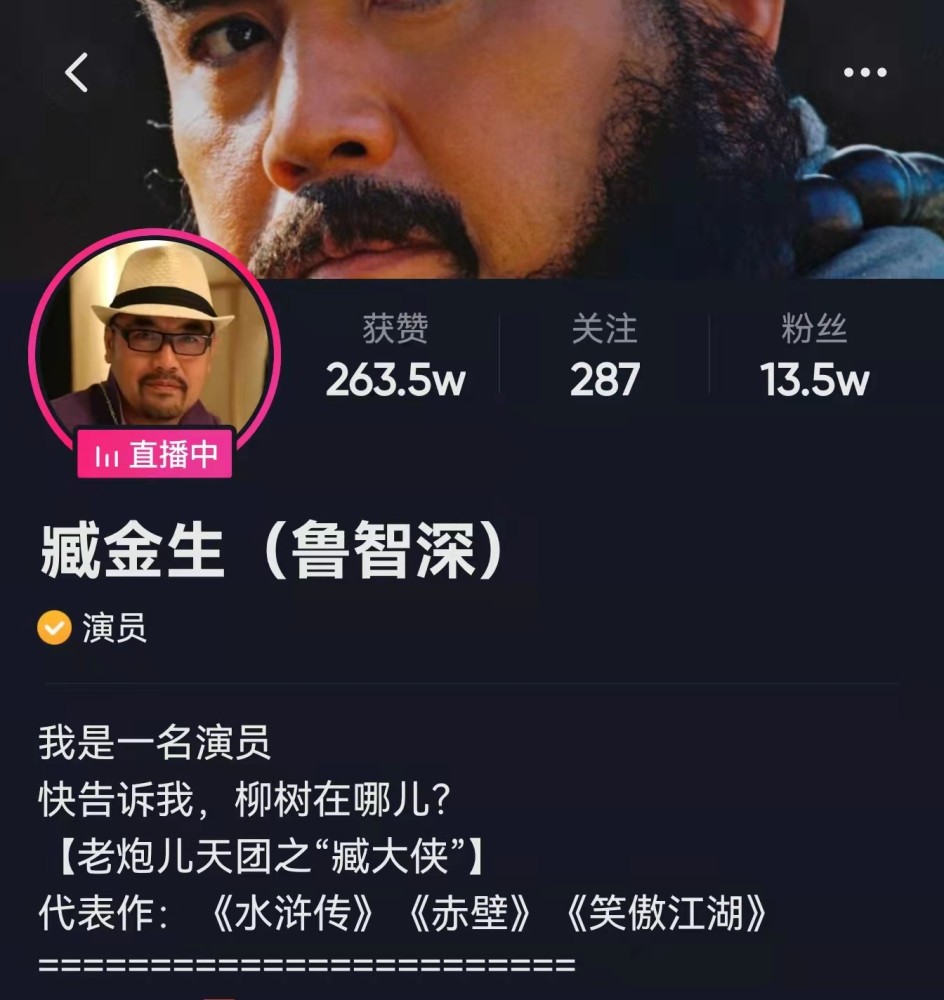Screen dimensions: 944x1000
Task: Tap the back arrow at top left
Action: coord(74,71)
